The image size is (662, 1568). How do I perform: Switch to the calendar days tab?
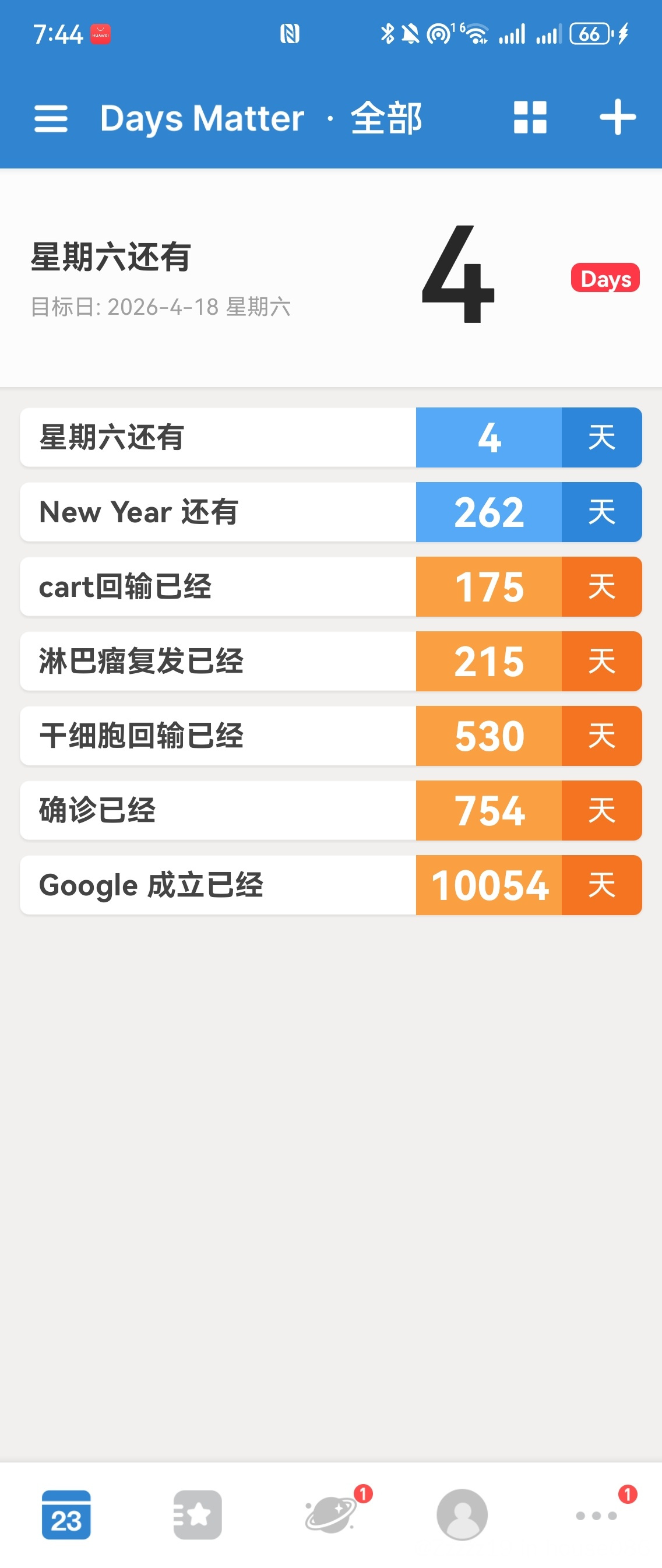(66, 1514)
